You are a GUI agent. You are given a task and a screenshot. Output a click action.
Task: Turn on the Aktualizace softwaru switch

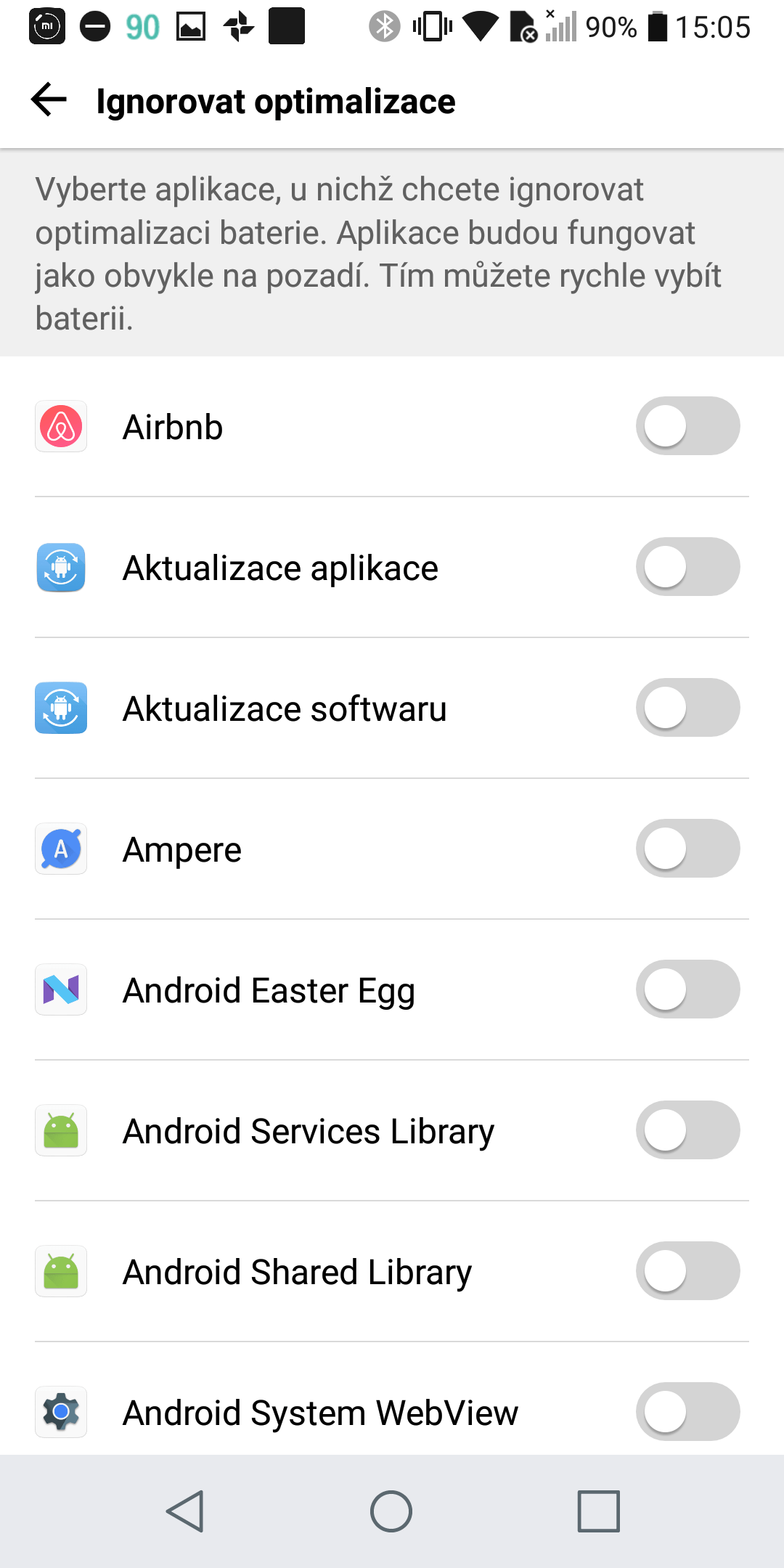[688, 708]
